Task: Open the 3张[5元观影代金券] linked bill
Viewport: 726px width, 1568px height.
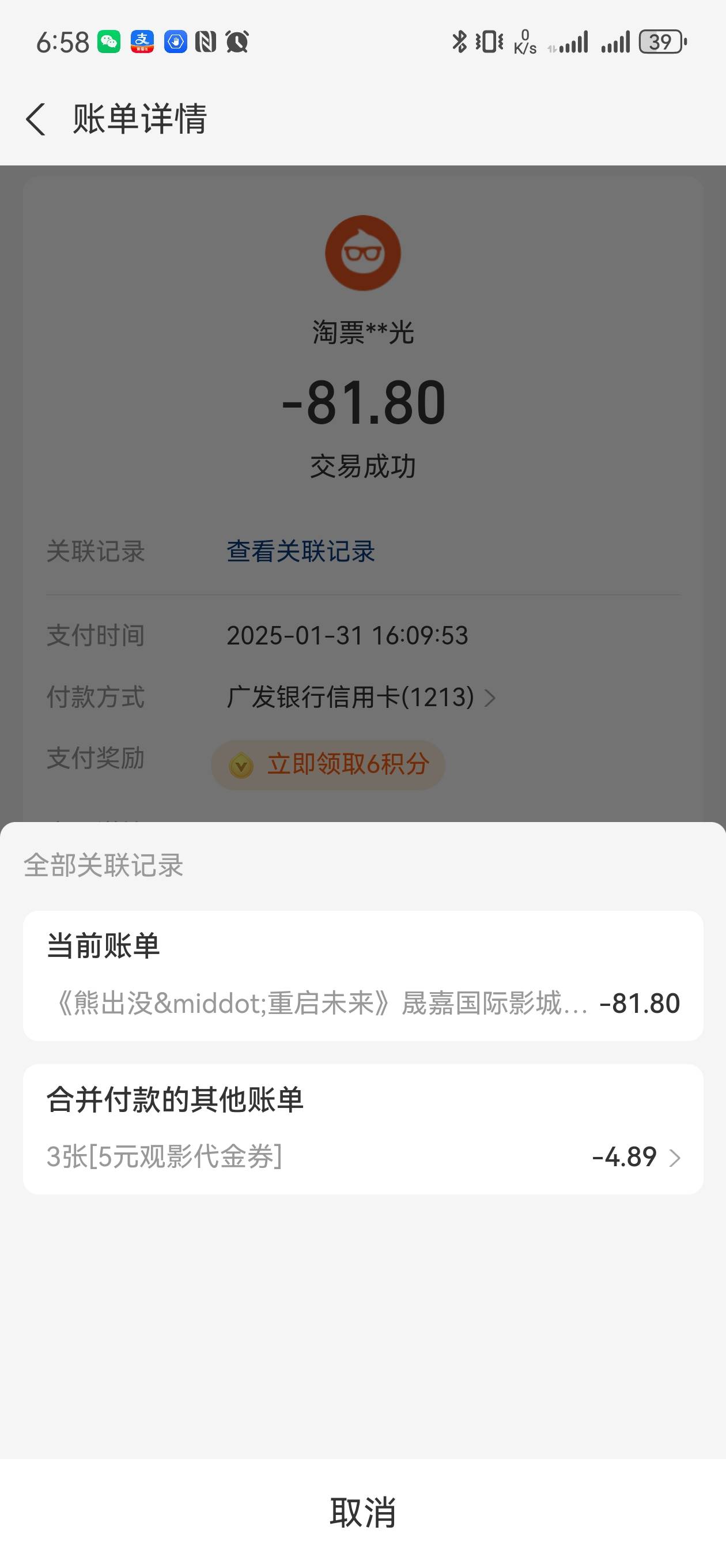Action: [x=364, y=1129]
